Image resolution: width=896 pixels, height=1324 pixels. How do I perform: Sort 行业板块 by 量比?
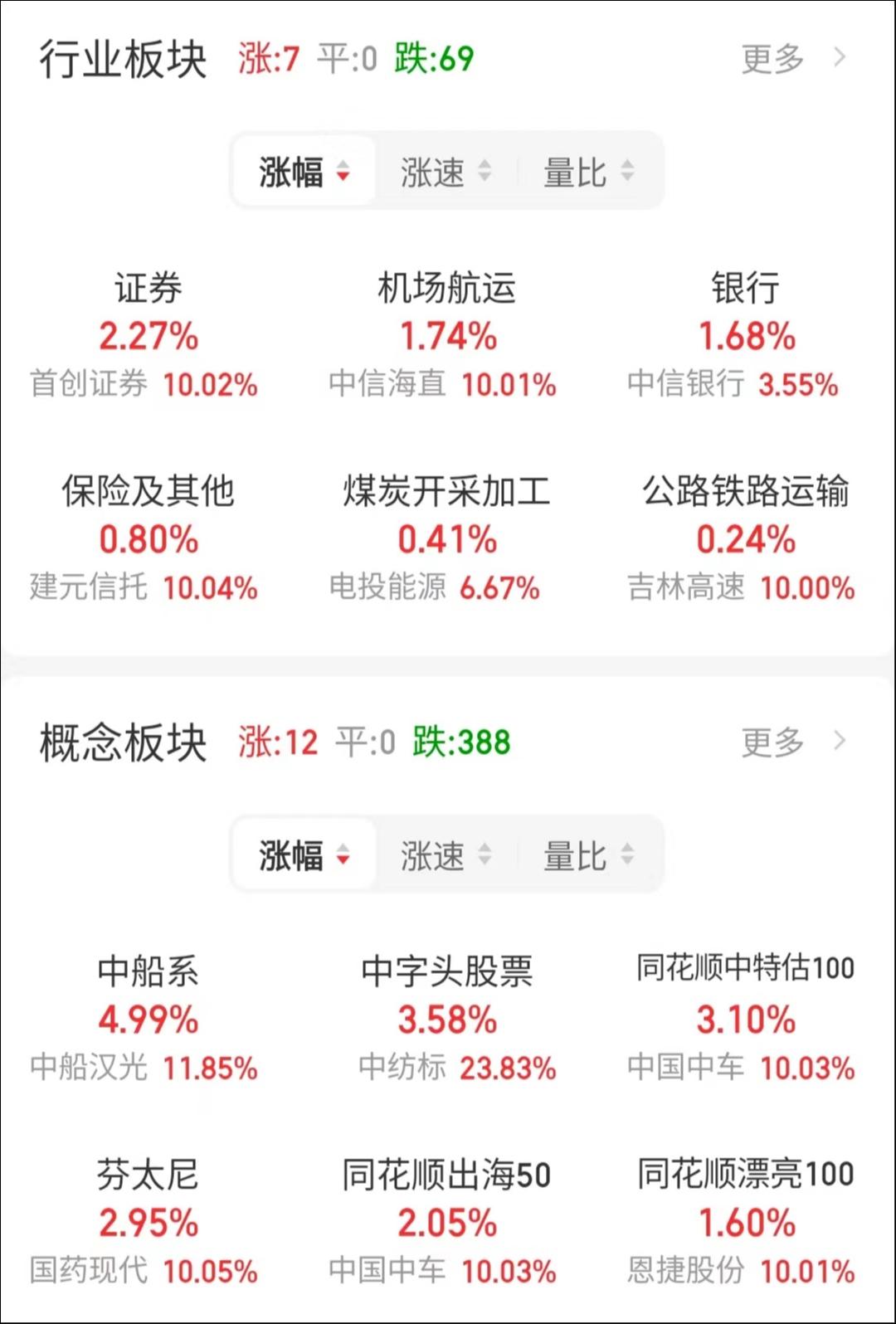click(588, 173)
